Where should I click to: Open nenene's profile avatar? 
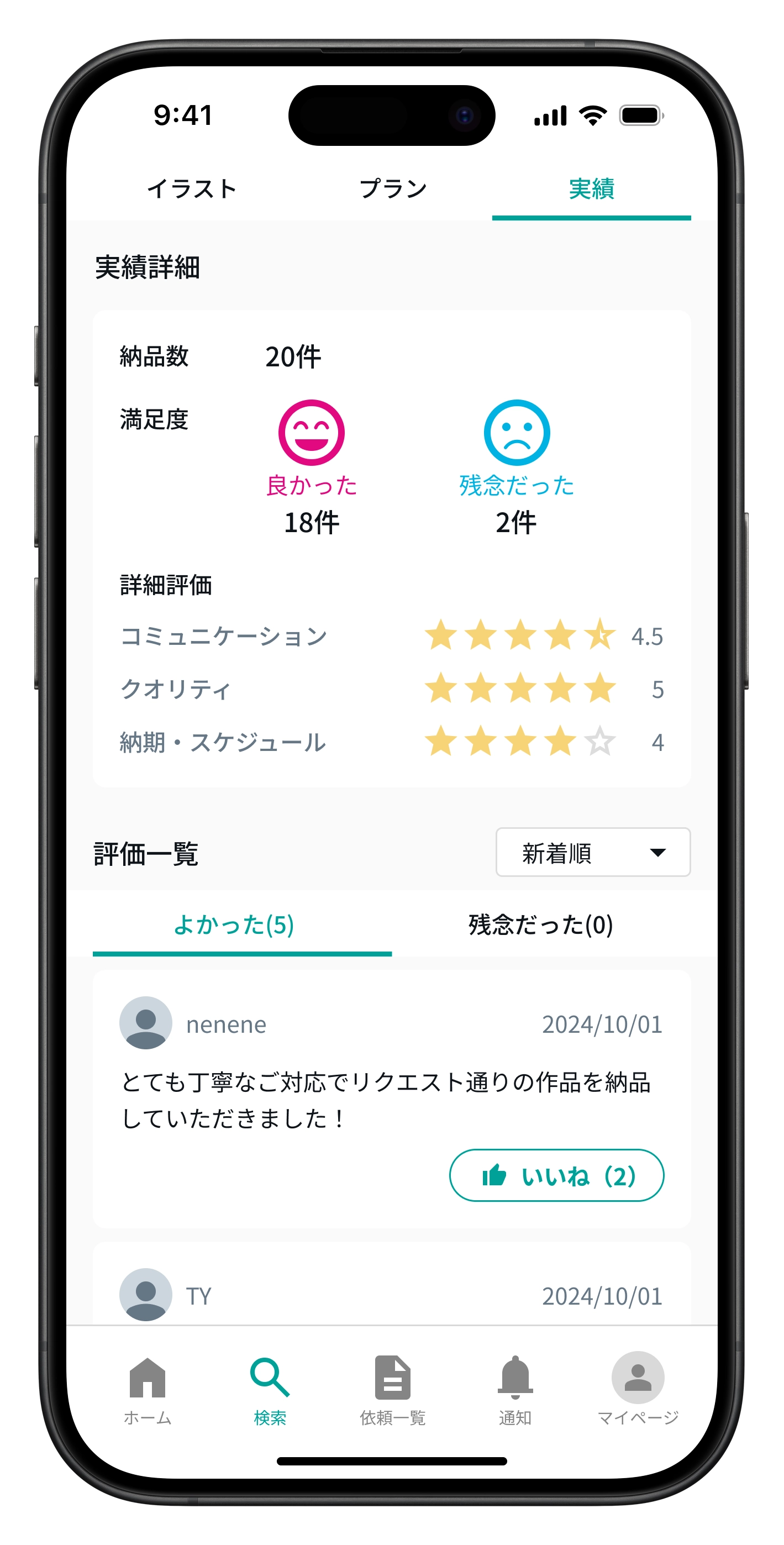click(x=146, y=1023)
